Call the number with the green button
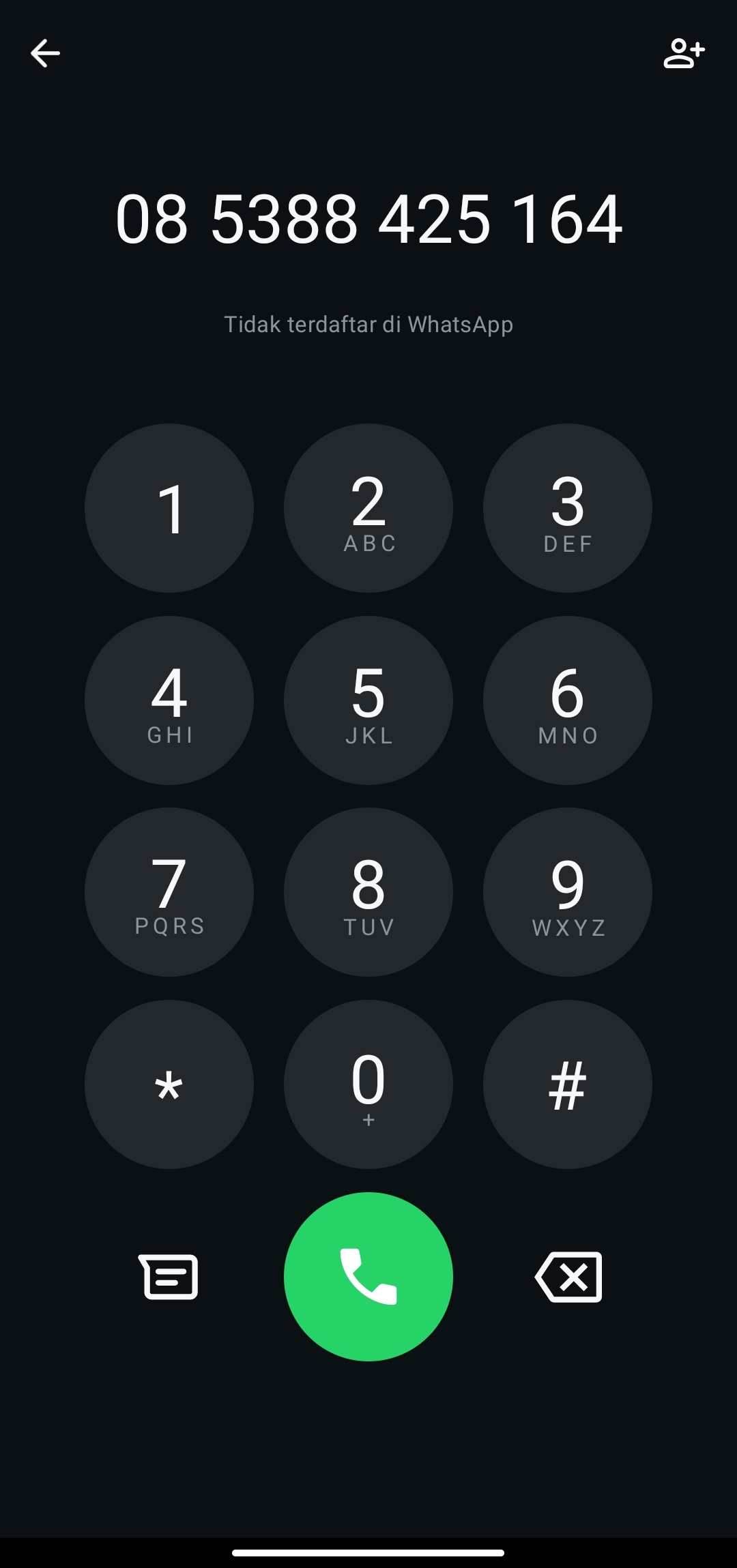Image resolution: width=737 pixels, height=1568 pixels. coord(369,1277)
